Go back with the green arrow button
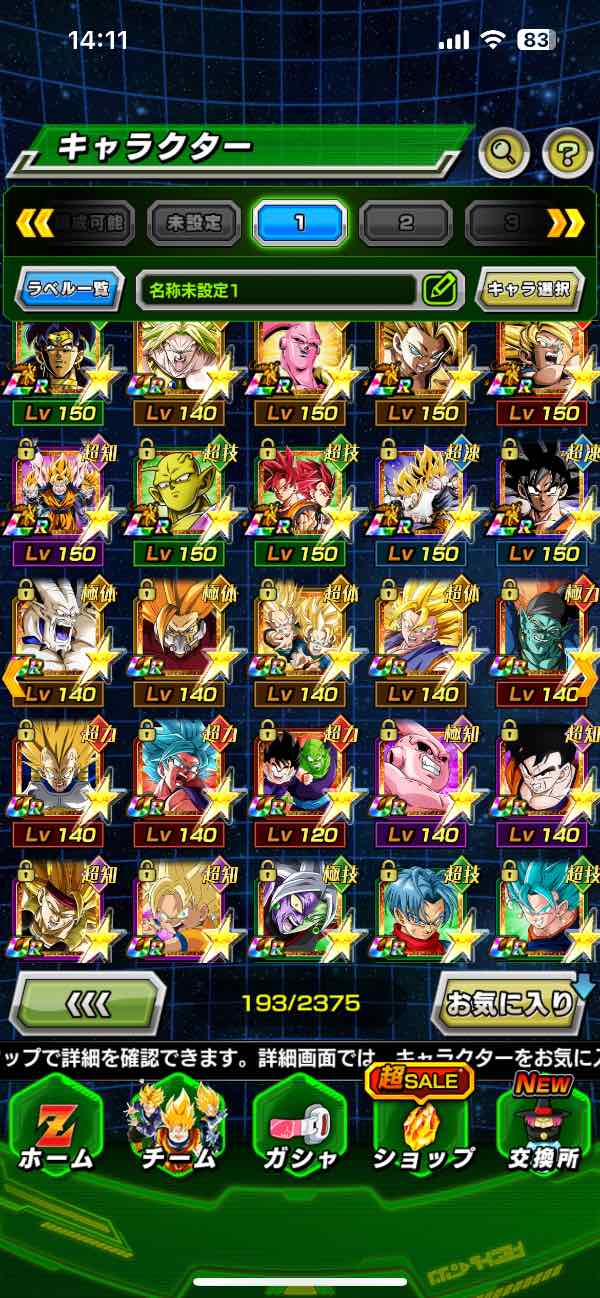600x1298 pixels. click(x=92, y=1003)
